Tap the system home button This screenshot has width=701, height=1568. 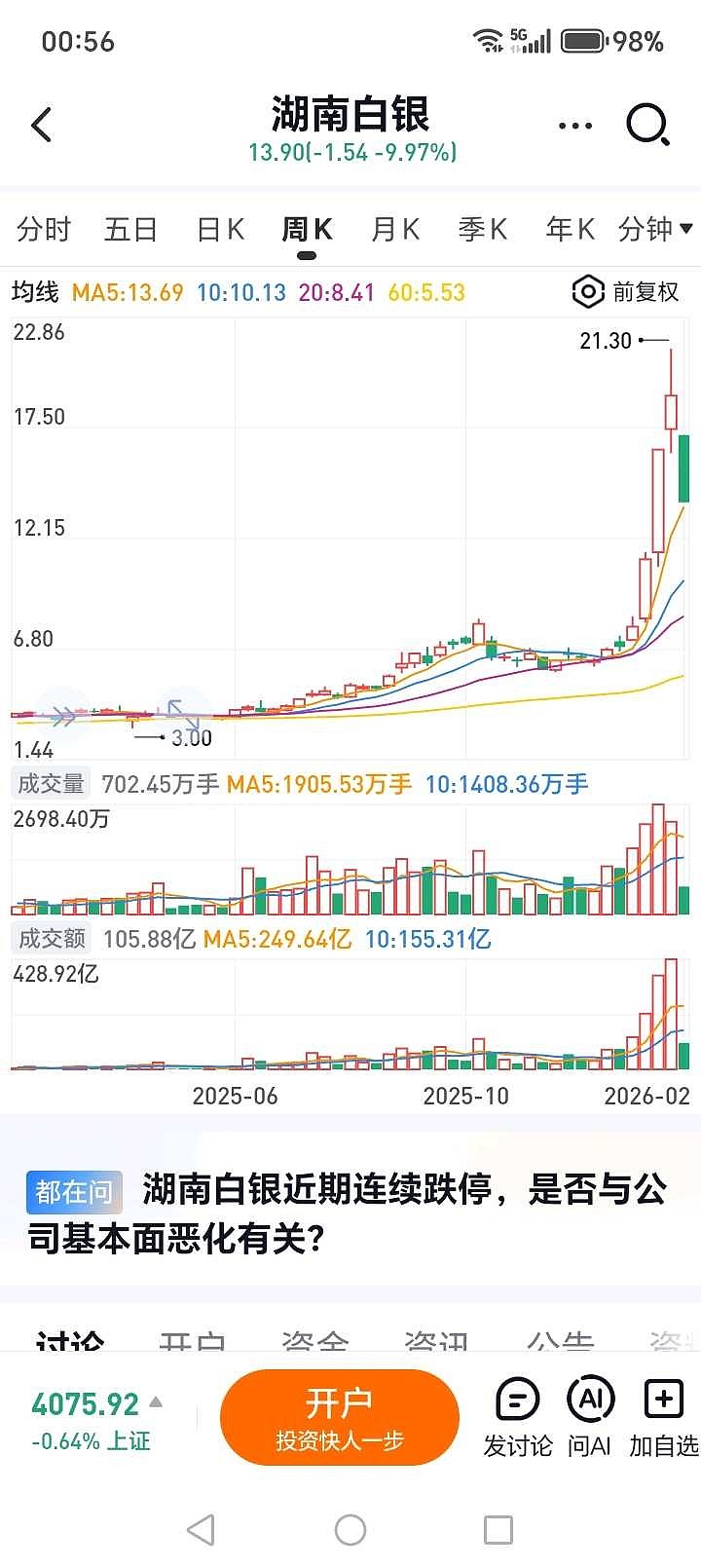(x=350, y=1530)
